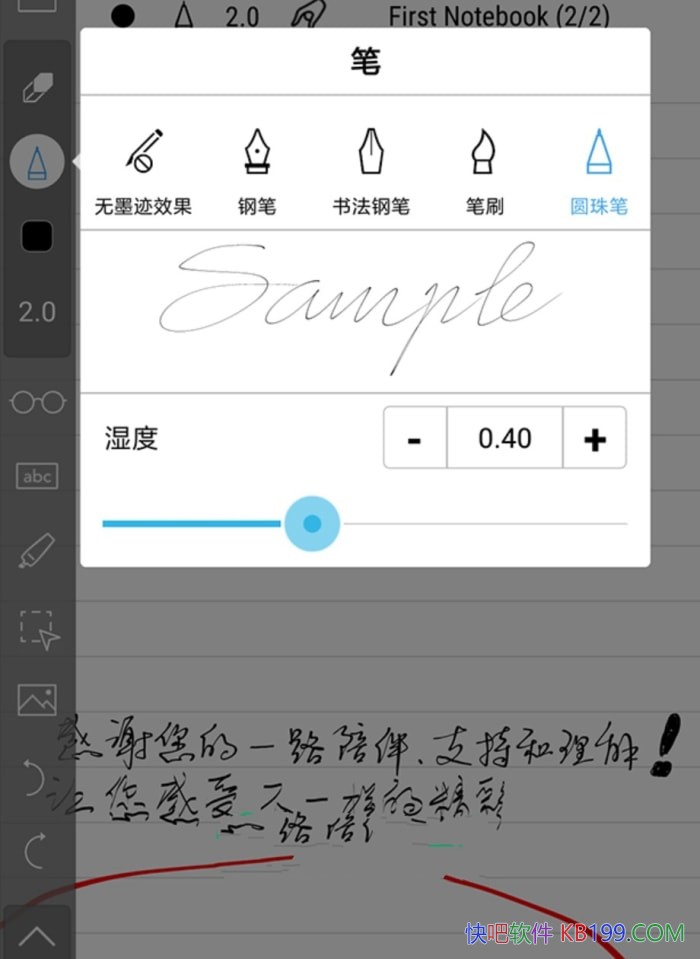
Task: Open the black color swatch
Action: click(37, 236)
